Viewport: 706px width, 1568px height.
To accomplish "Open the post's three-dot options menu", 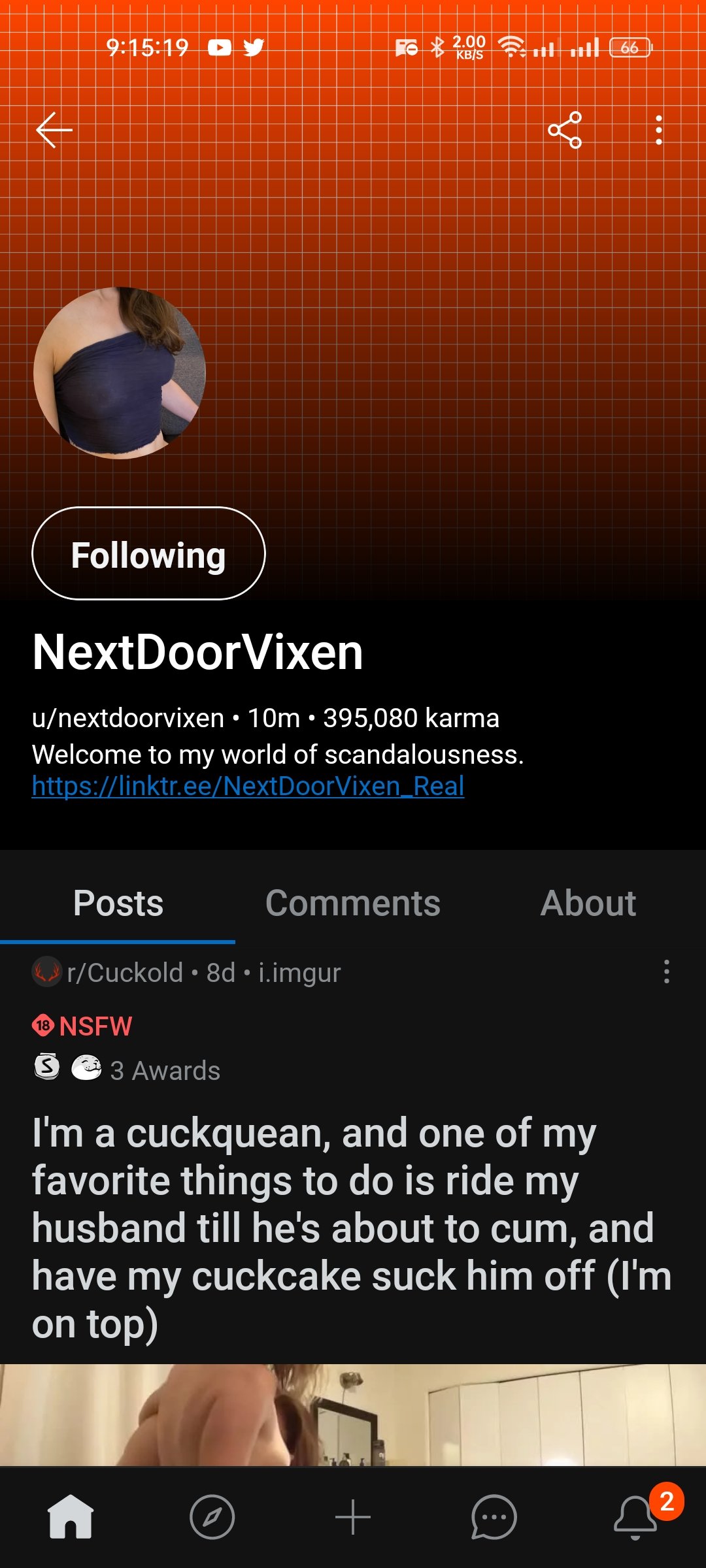I will pyautogui.click(x=666, y=972).
